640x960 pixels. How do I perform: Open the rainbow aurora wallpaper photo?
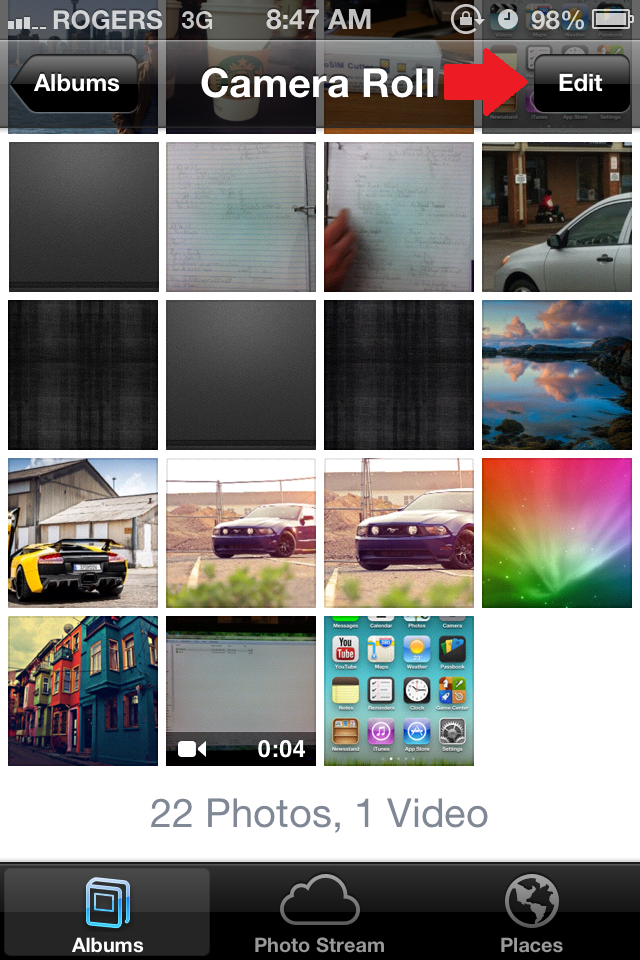click(556, 532)
